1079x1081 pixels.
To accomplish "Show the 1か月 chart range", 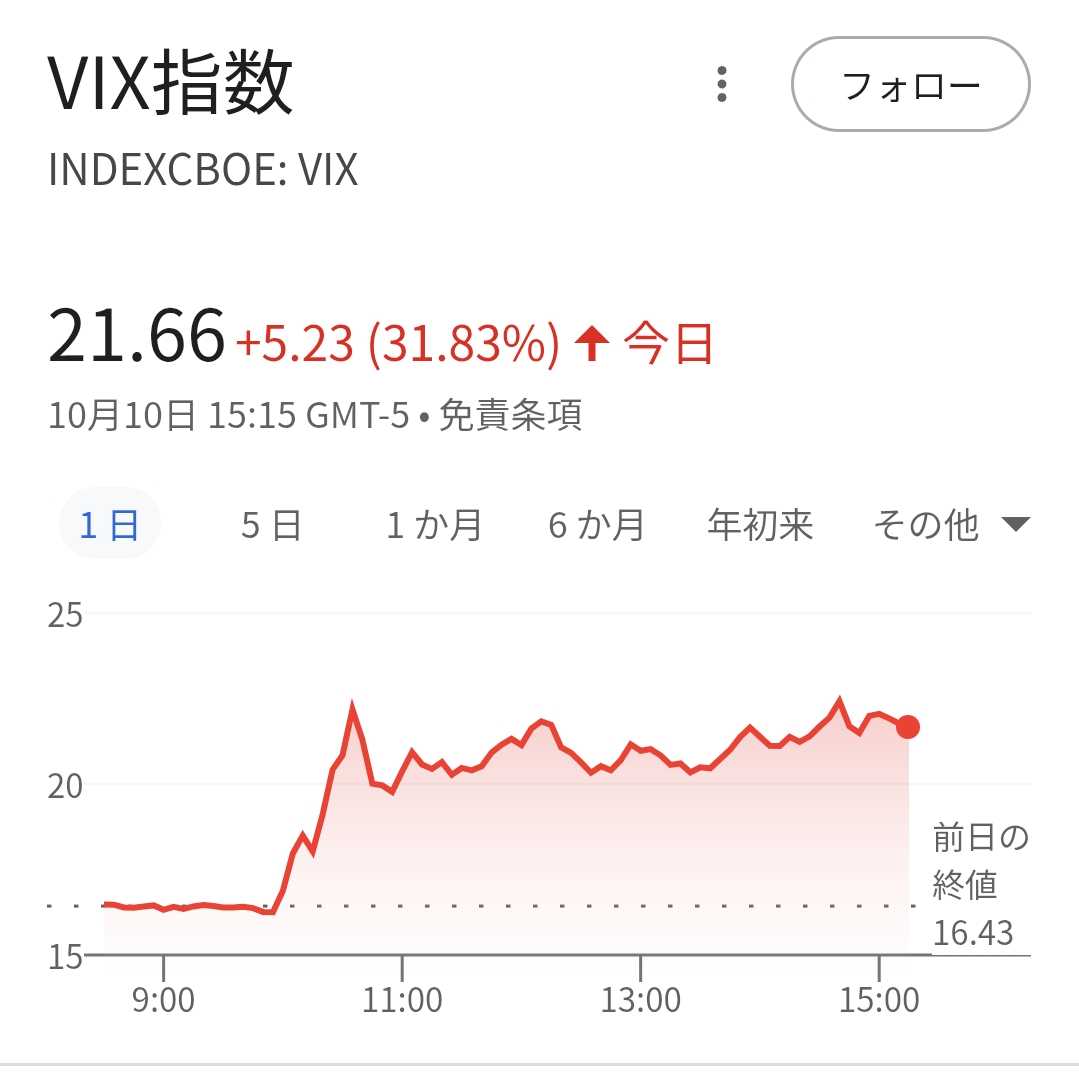I will click(434, 524).
